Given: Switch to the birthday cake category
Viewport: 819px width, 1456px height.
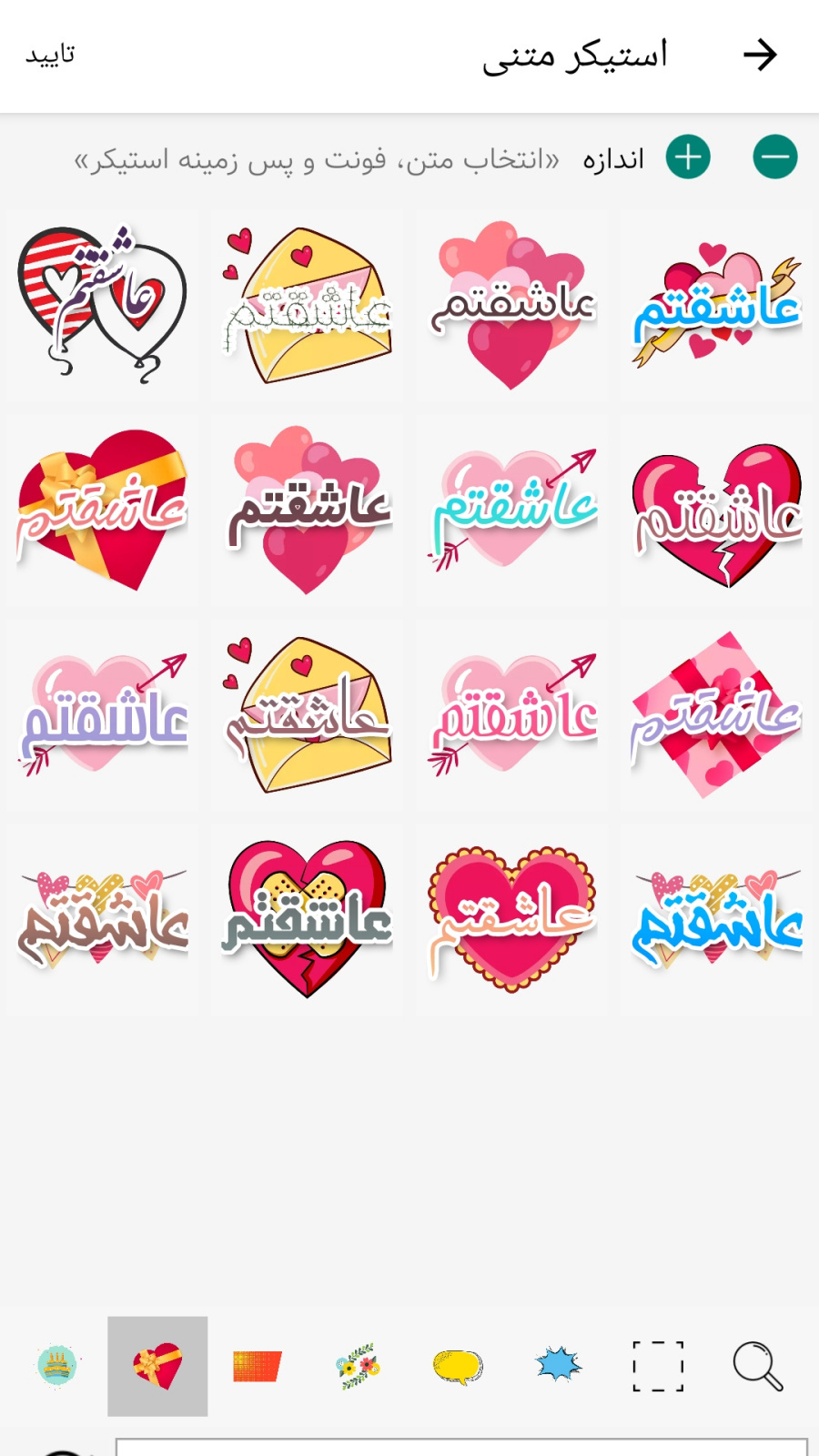Looking at the screenshot, I should [x=57, y=1366].
